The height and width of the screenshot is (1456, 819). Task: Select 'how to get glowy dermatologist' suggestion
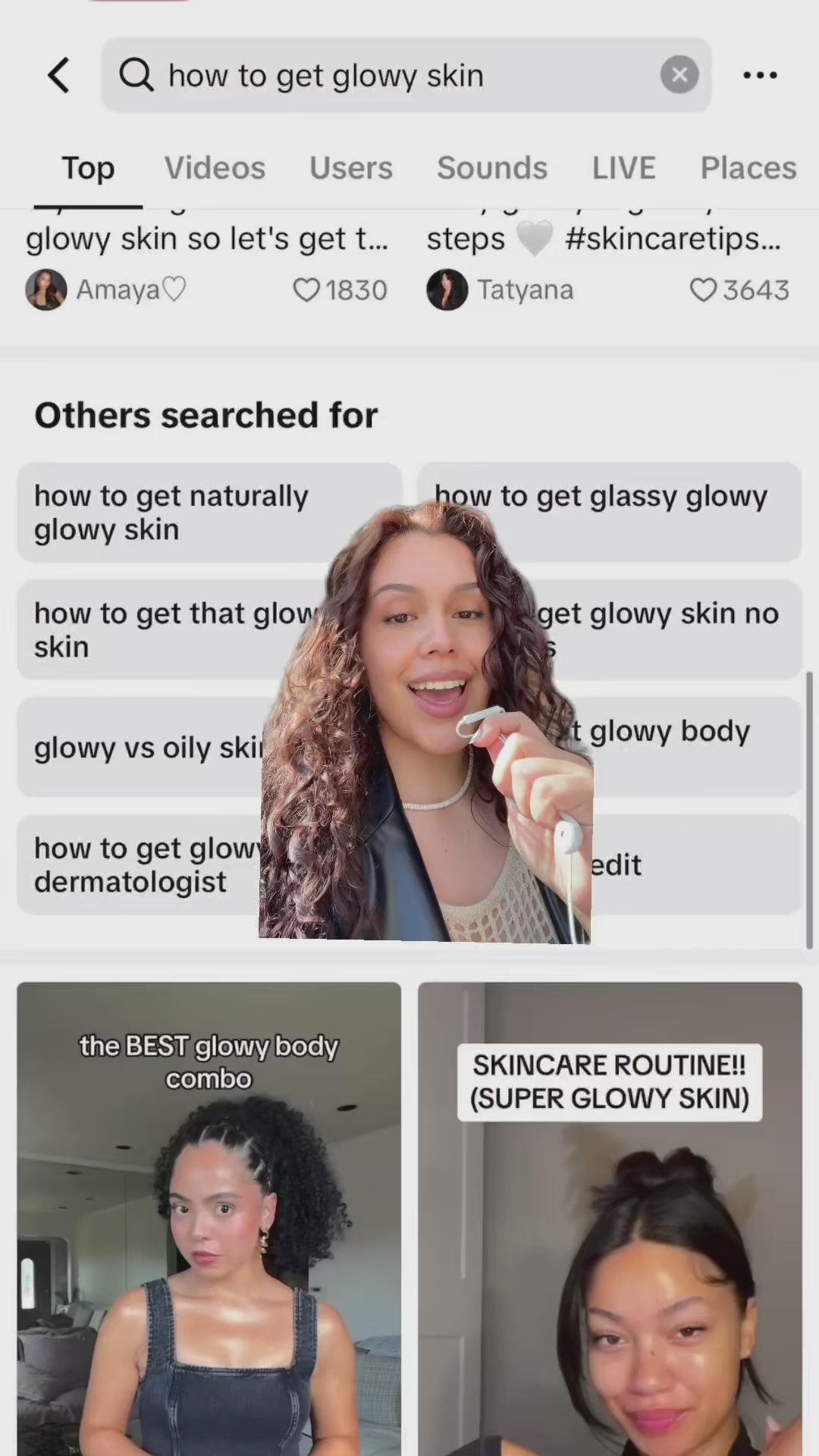(x=136, y=864)
